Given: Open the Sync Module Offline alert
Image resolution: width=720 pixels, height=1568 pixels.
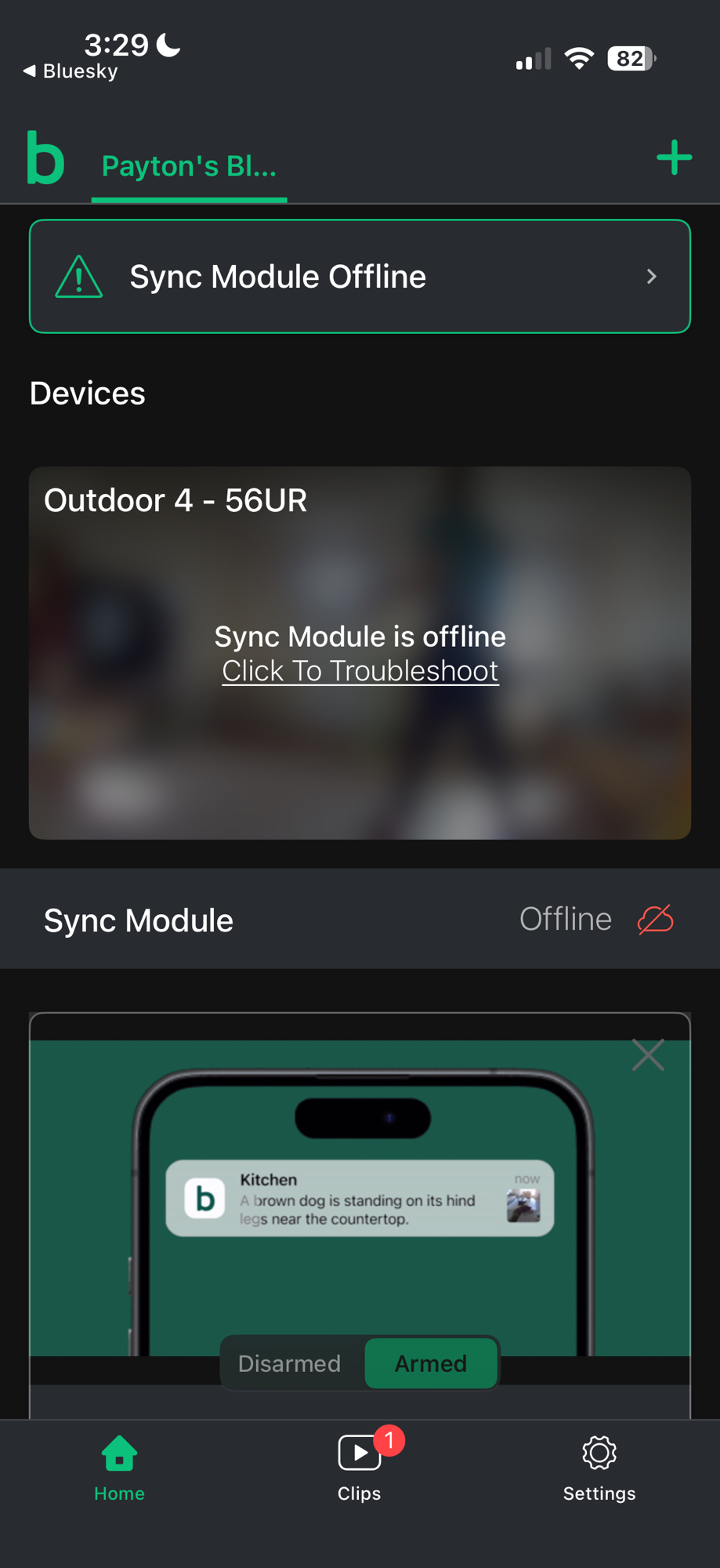Looking at the screenshot, I should point(360,277).
